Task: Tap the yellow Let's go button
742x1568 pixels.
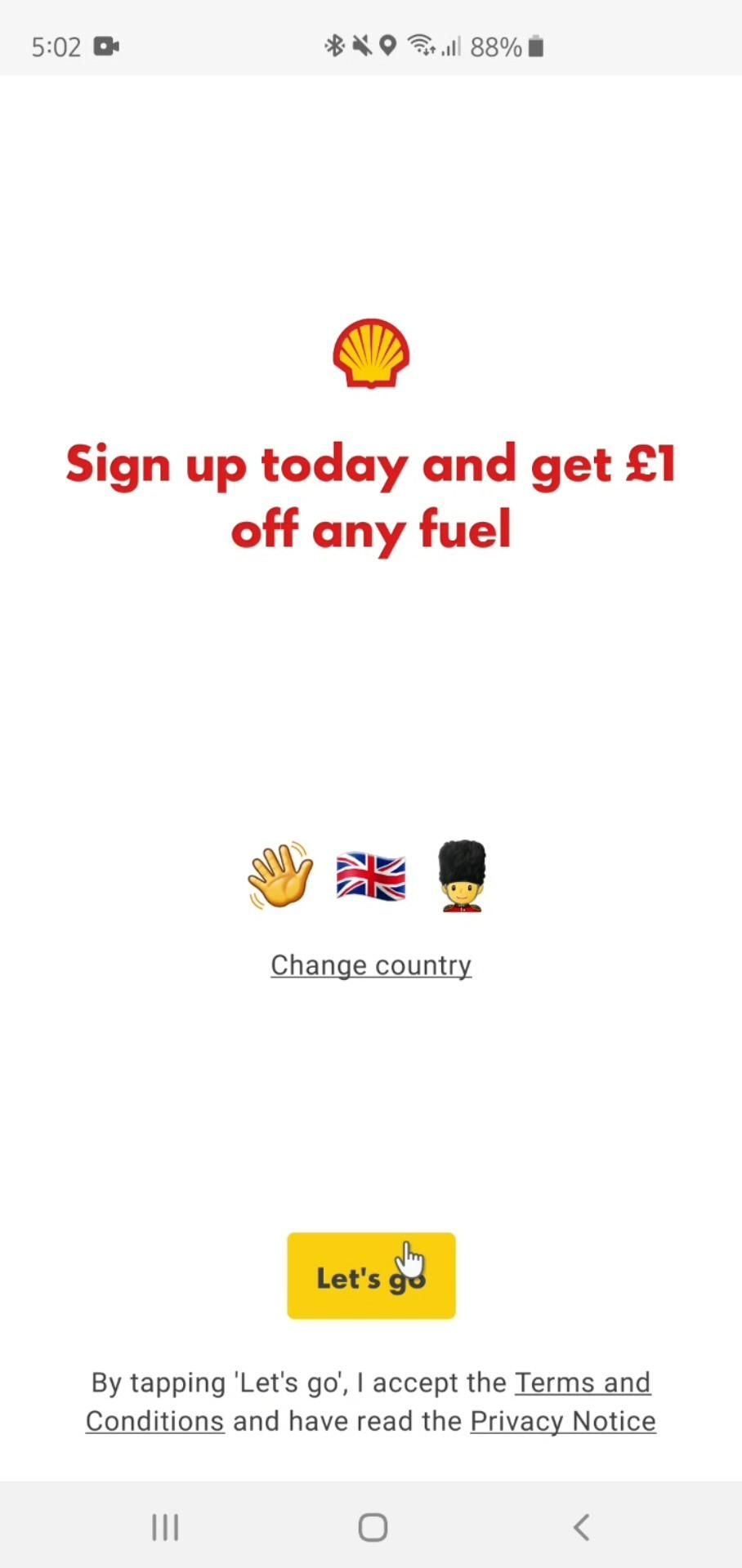Action: click(370, 1276)
